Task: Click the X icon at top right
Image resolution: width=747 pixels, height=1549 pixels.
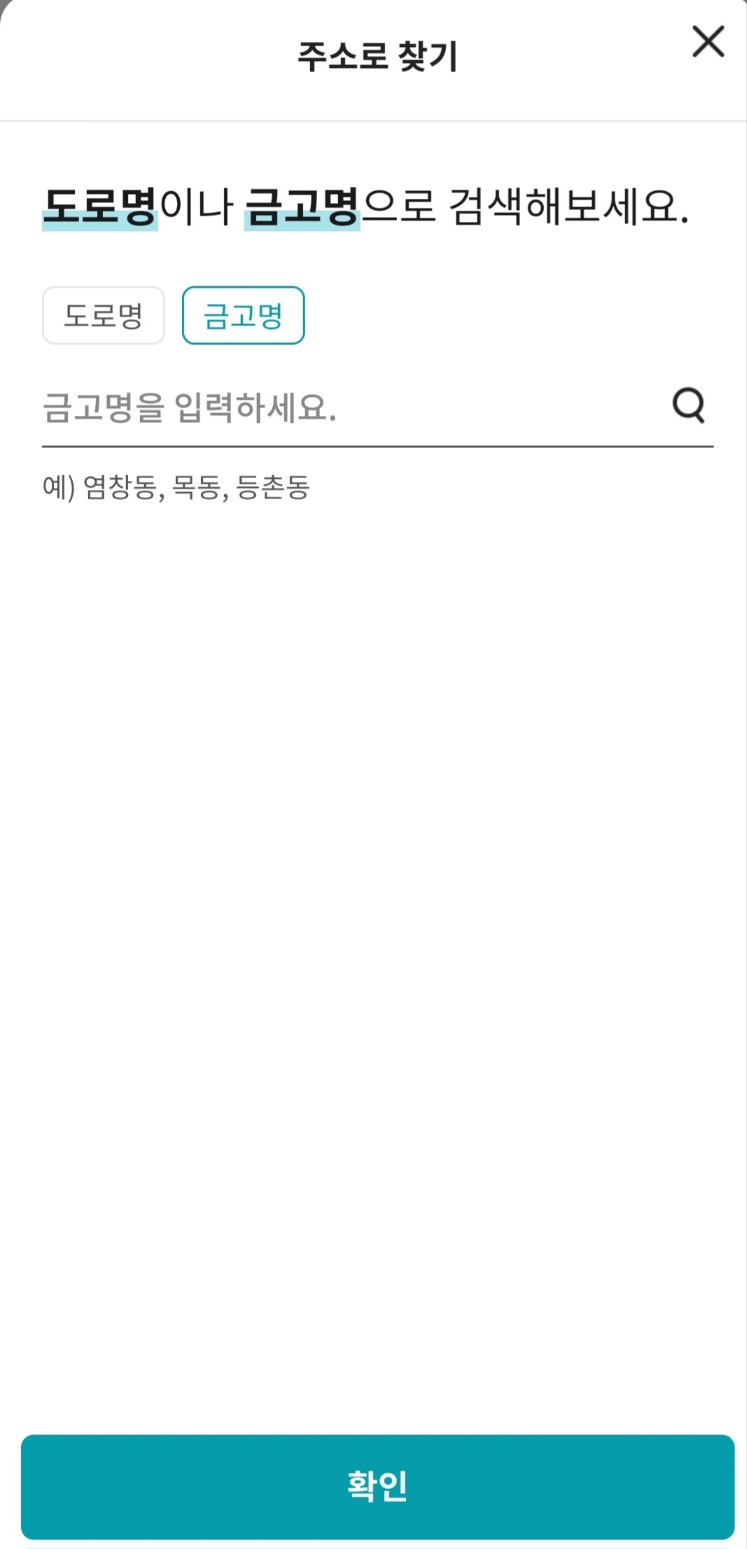Action: coord(708,43)
